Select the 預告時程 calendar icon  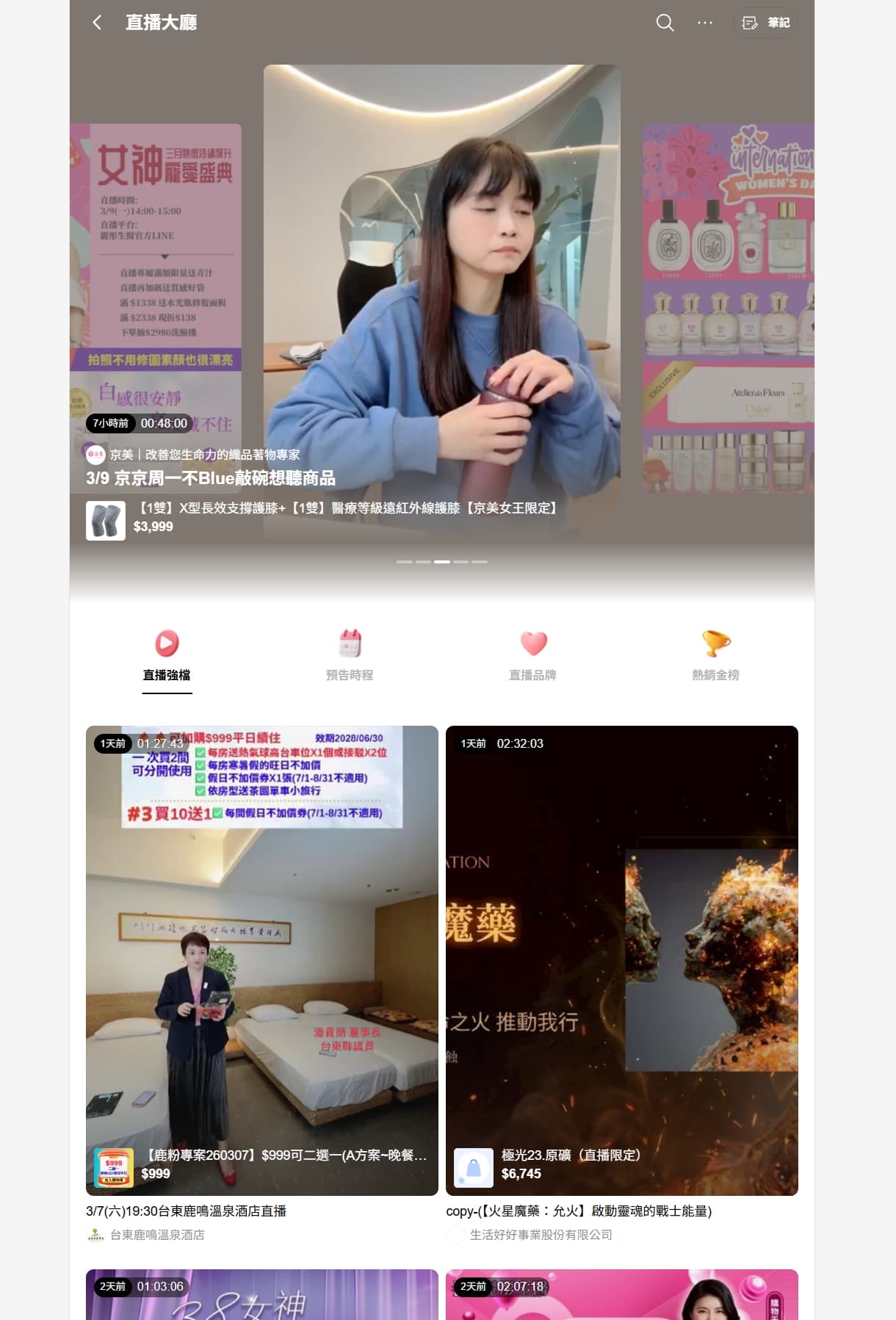350,644
